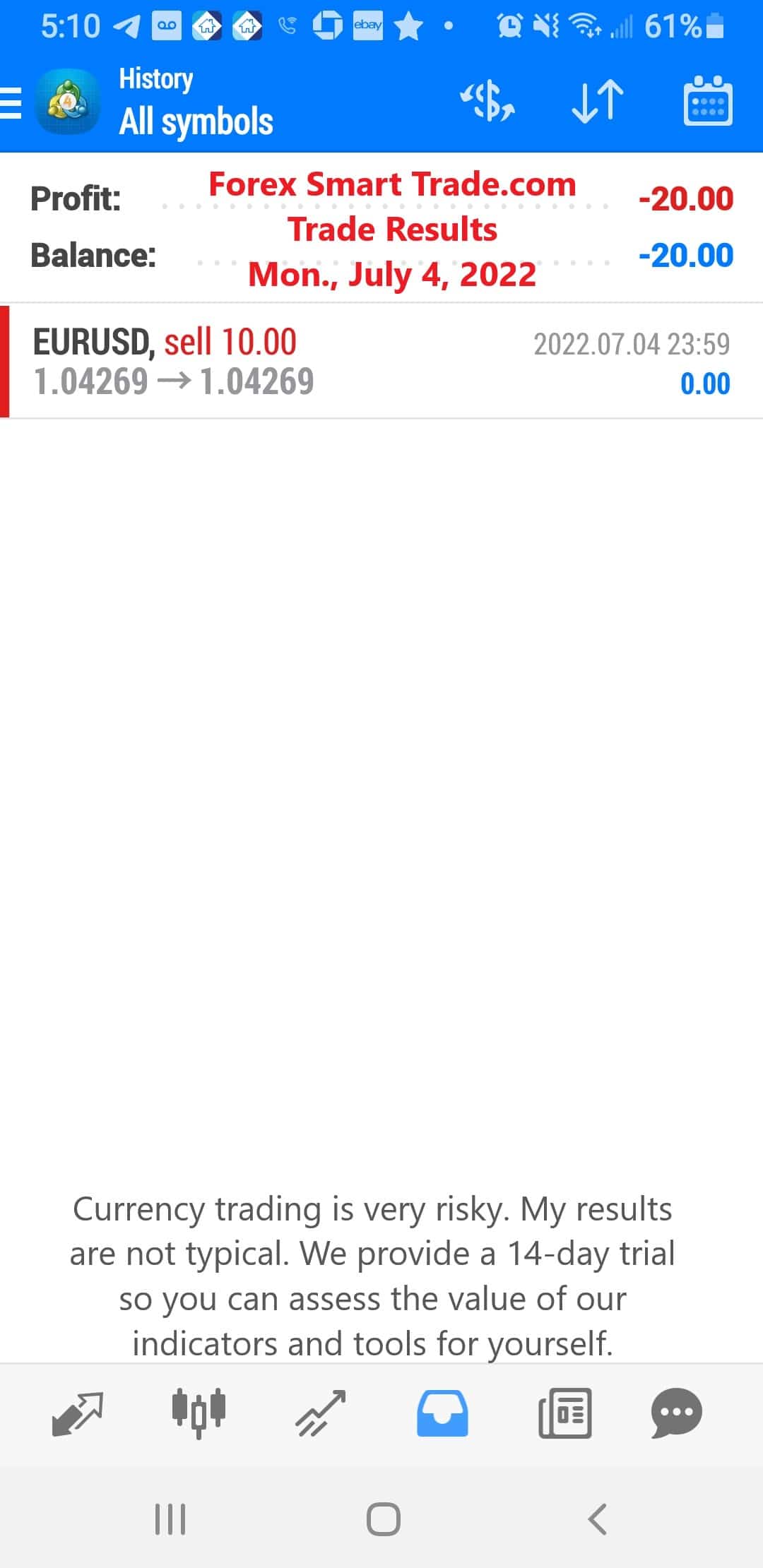This screenshot has width=763, height=1568.
Task: Open the calendar date range picker
Action: 708,102
